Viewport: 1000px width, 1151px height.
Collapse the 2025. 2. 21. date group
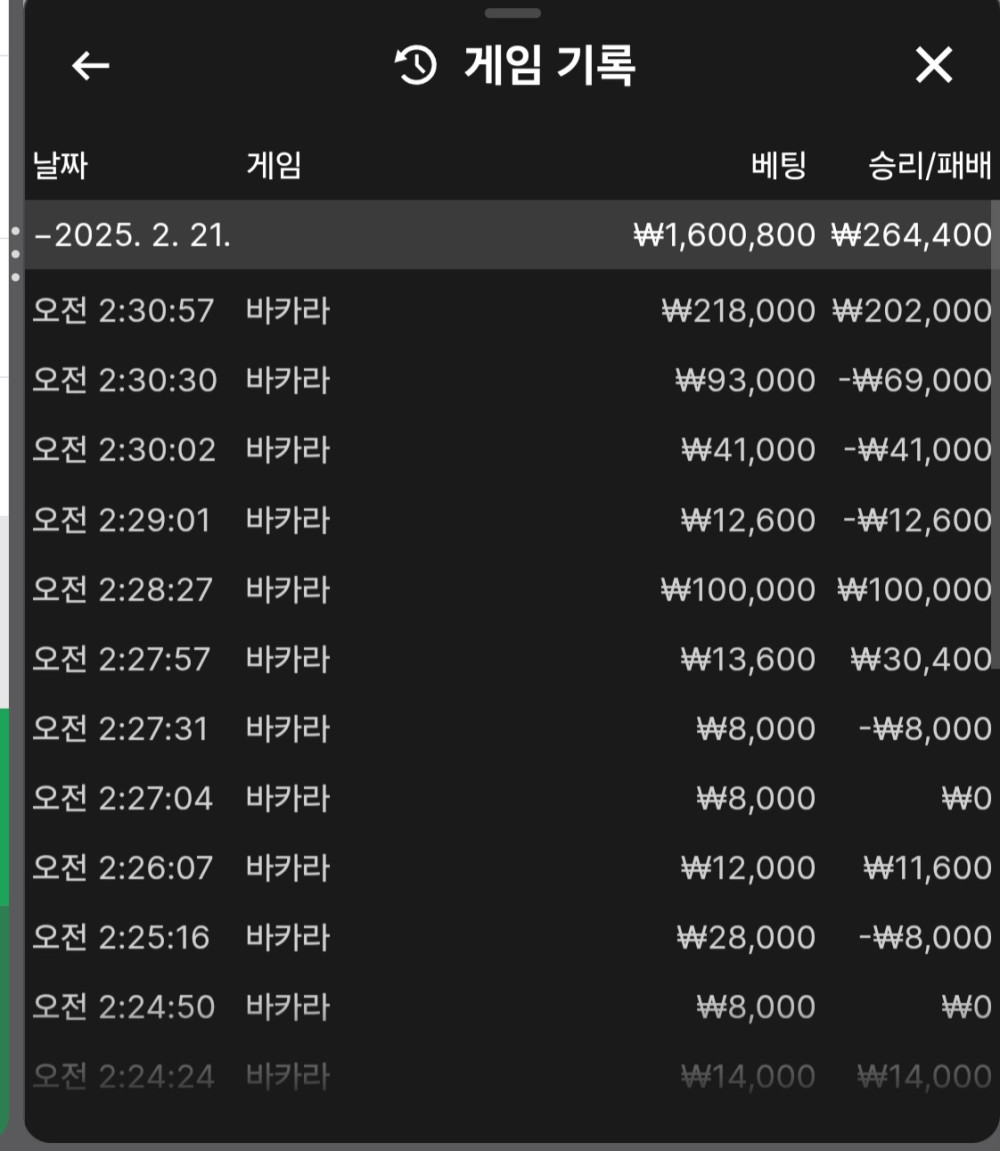(x=132, y=236)
